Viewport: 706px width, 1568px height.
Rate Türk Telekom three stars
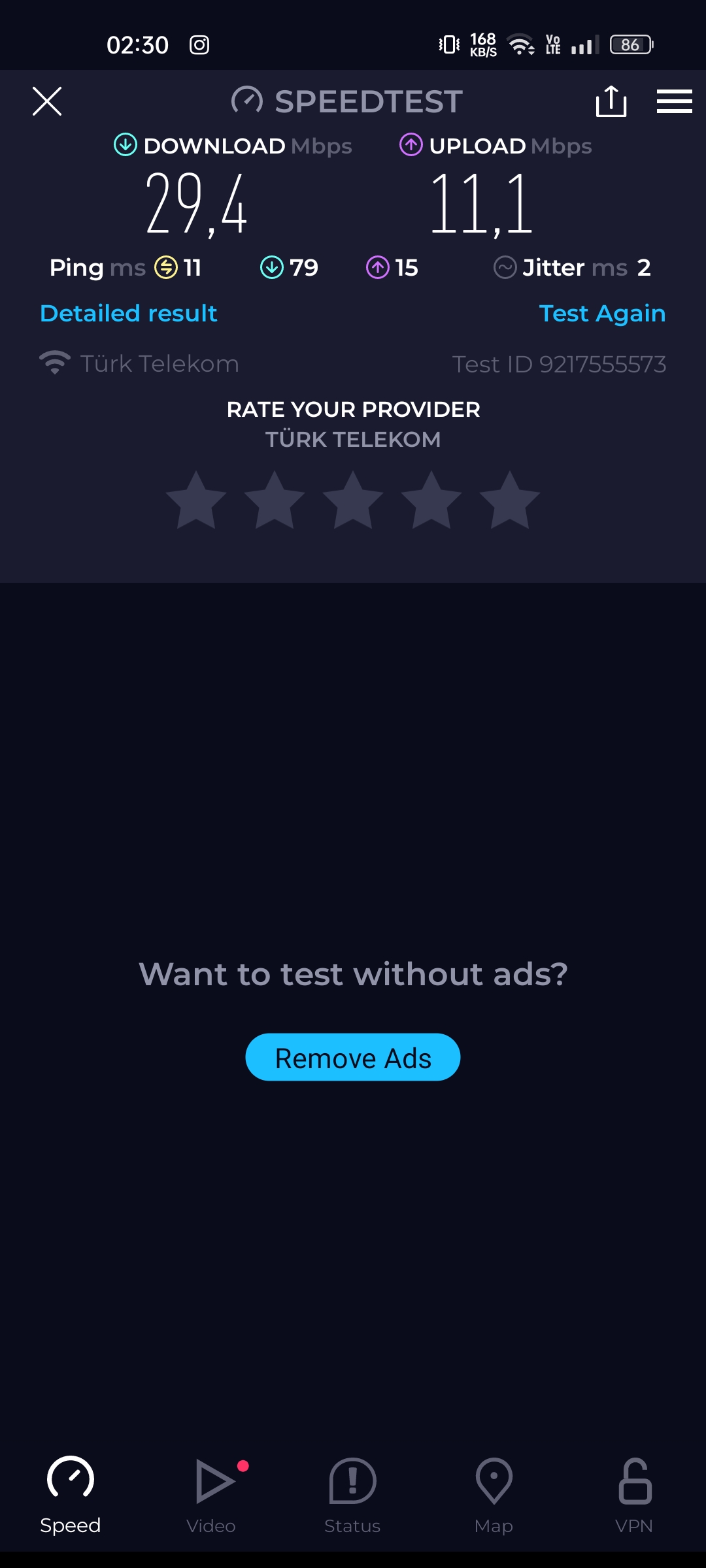coord(353,500)
